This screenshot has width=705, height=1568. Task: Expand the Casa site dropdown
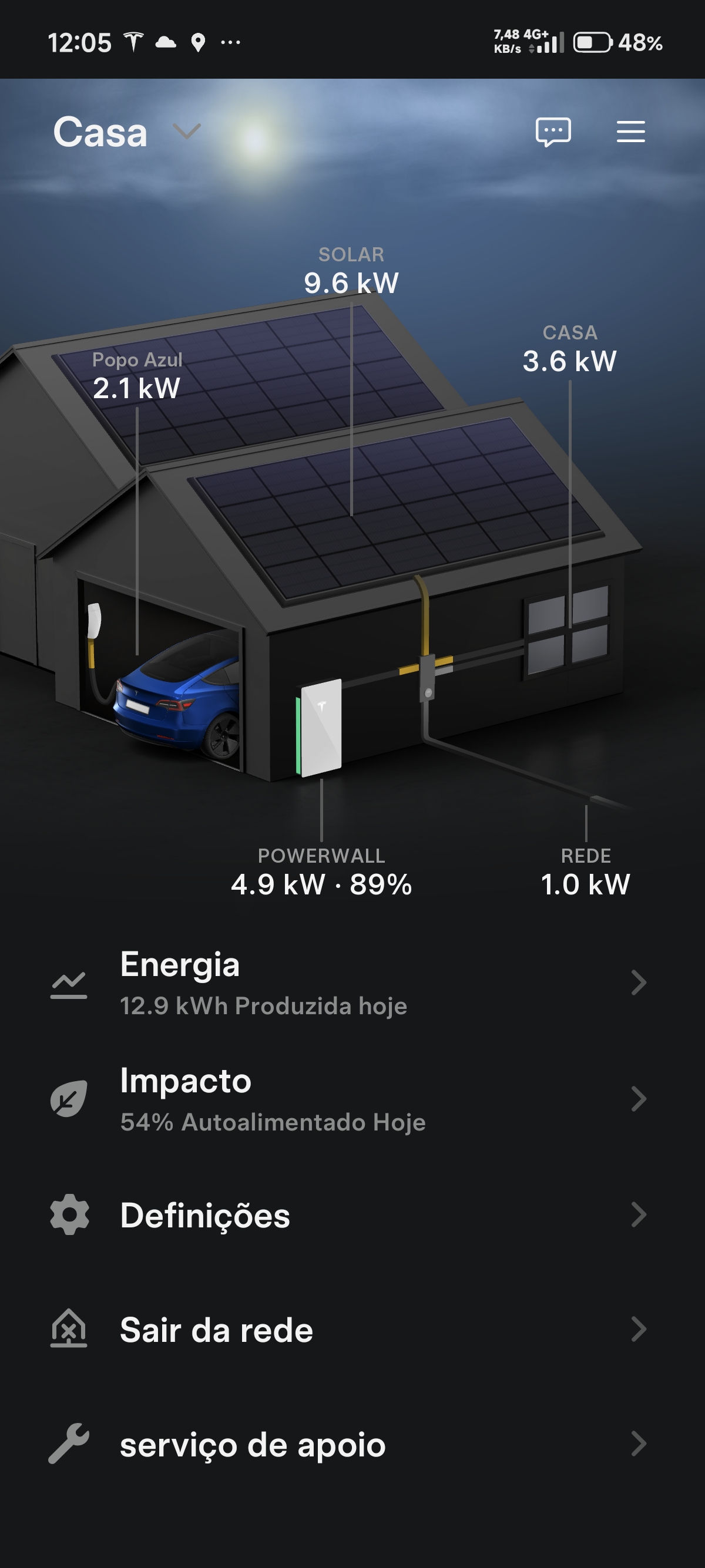pyautogui.click(x=186, y=131)
